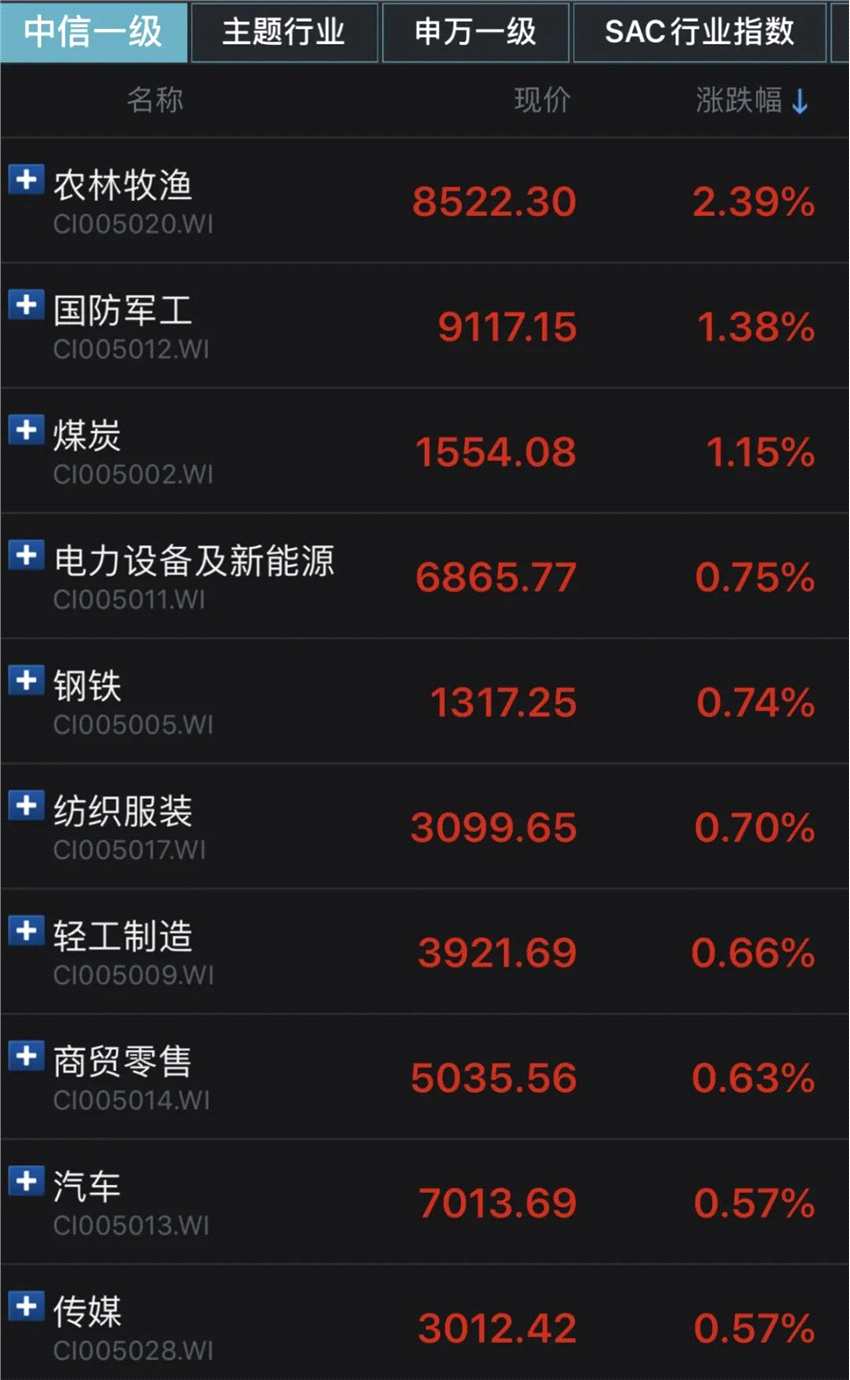Switch to the 主题行业 tab
The height and width of the screenshot is (1380, 850).
pyautogui.click(x=283, y=32)
